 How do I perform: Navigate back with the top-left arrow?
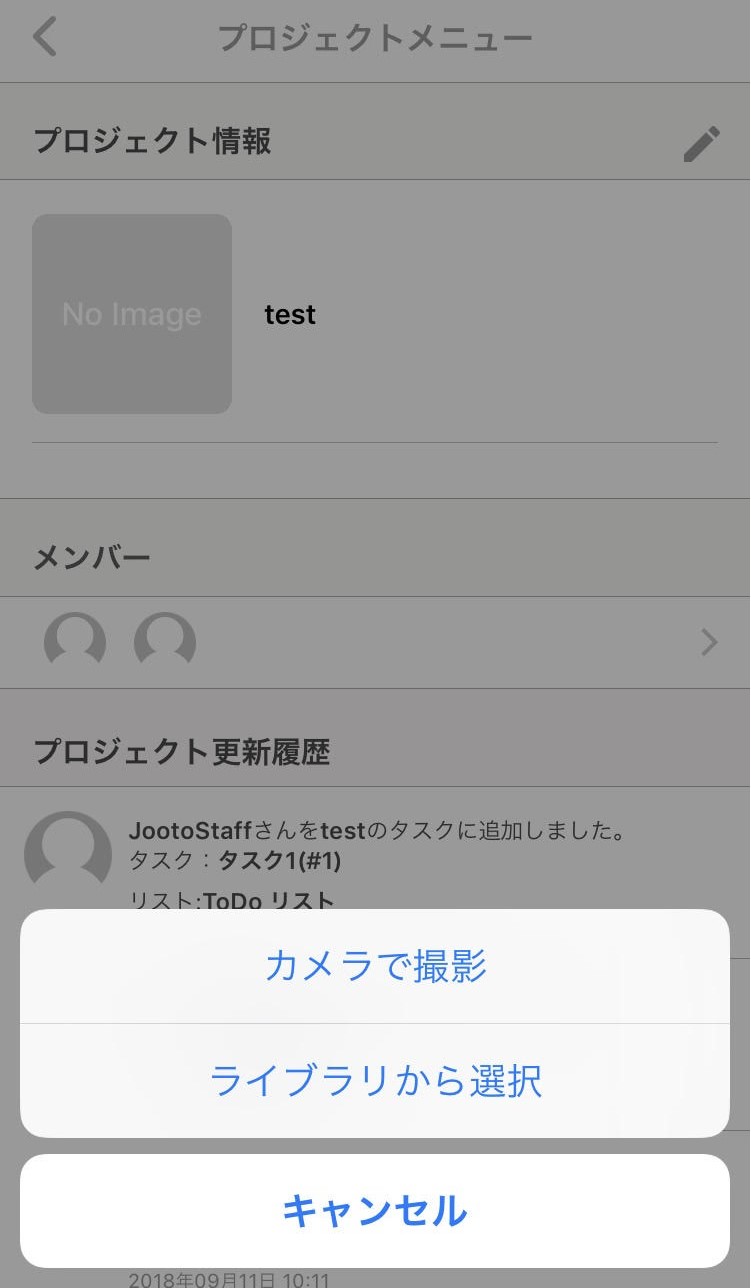click(x=44, y=36)
